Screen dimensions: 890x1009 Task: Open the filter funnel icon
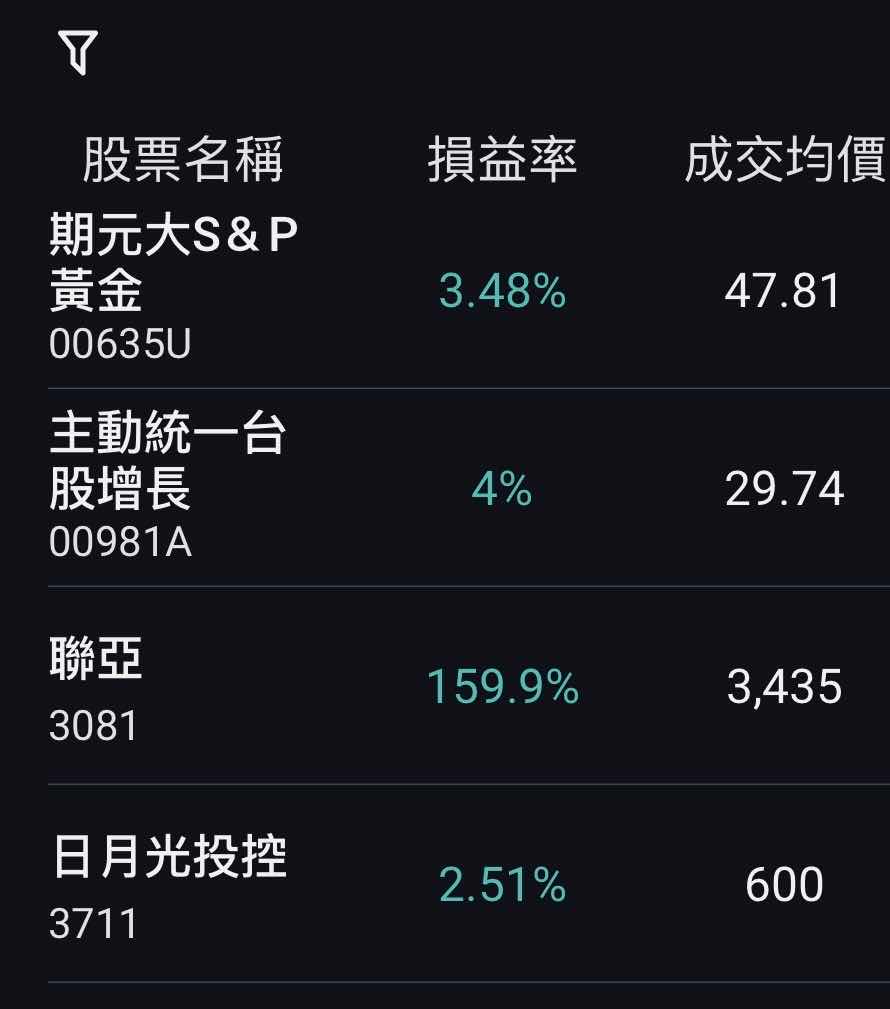coord(78,52)
